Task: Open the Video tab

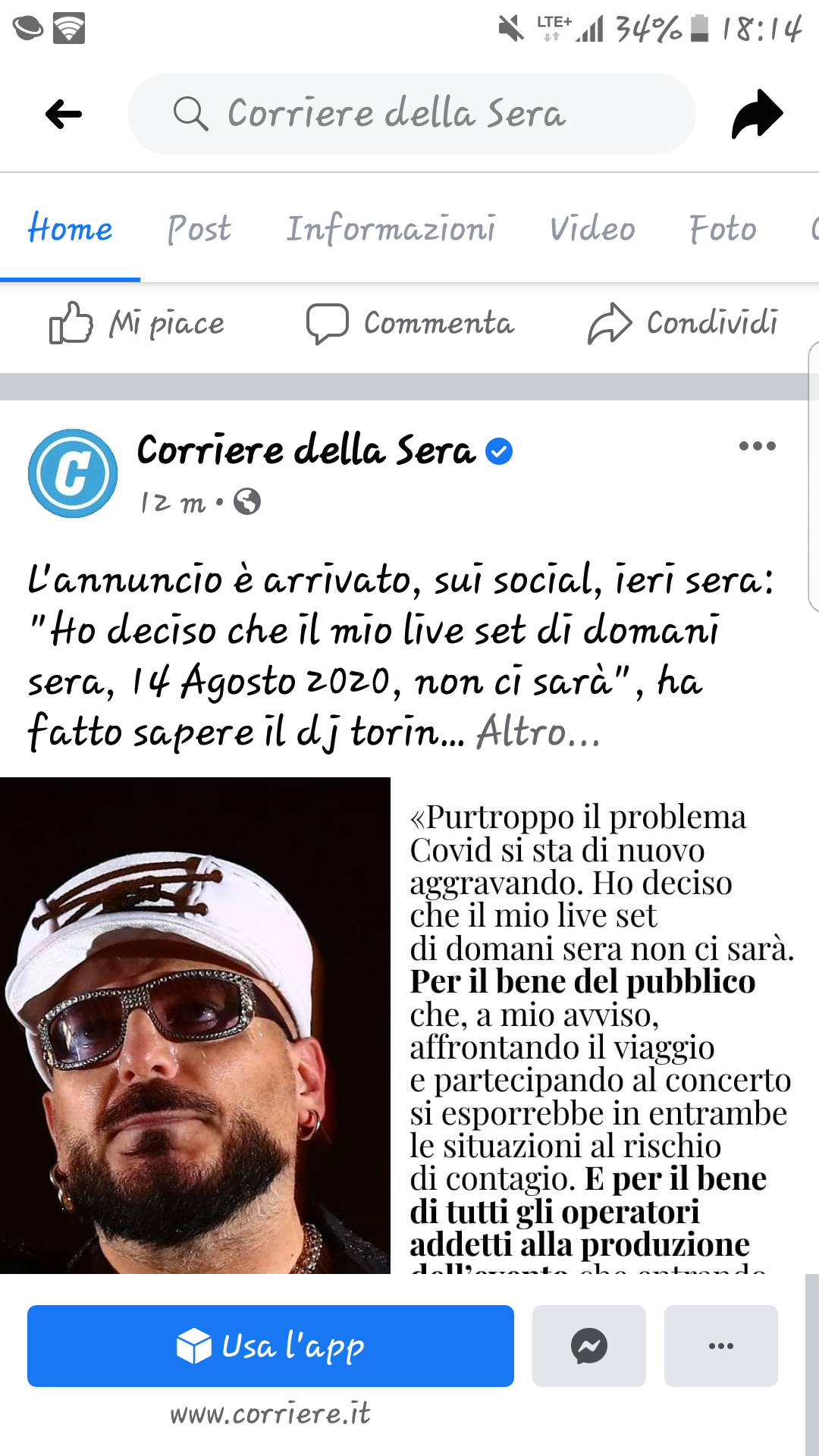Action: pyautogui.click(x=592, y=229)
